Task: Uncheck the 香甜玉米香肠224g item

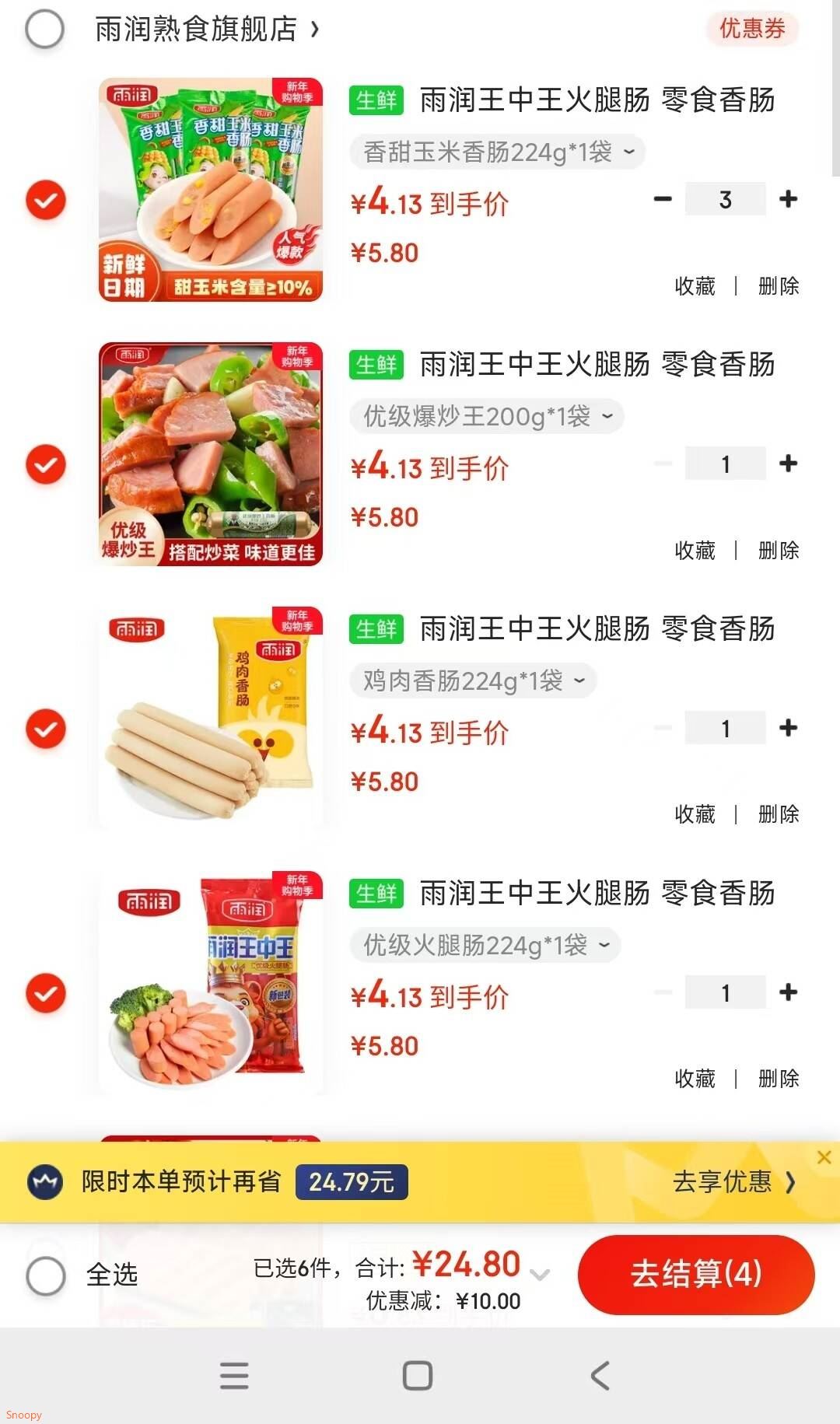Action: (46, 200)
